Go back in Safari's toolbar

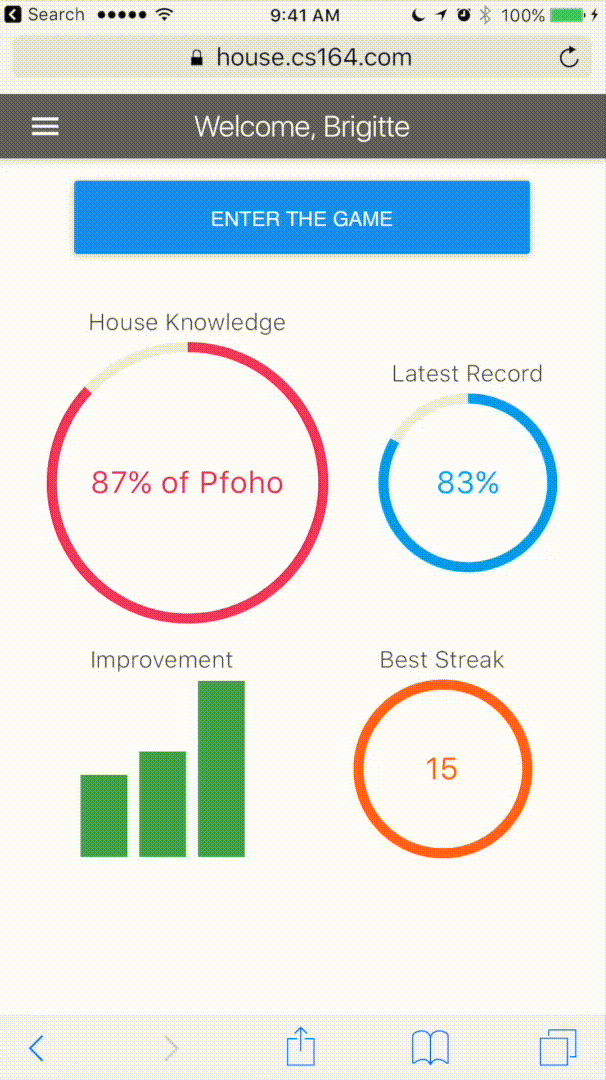point(36,1048)
